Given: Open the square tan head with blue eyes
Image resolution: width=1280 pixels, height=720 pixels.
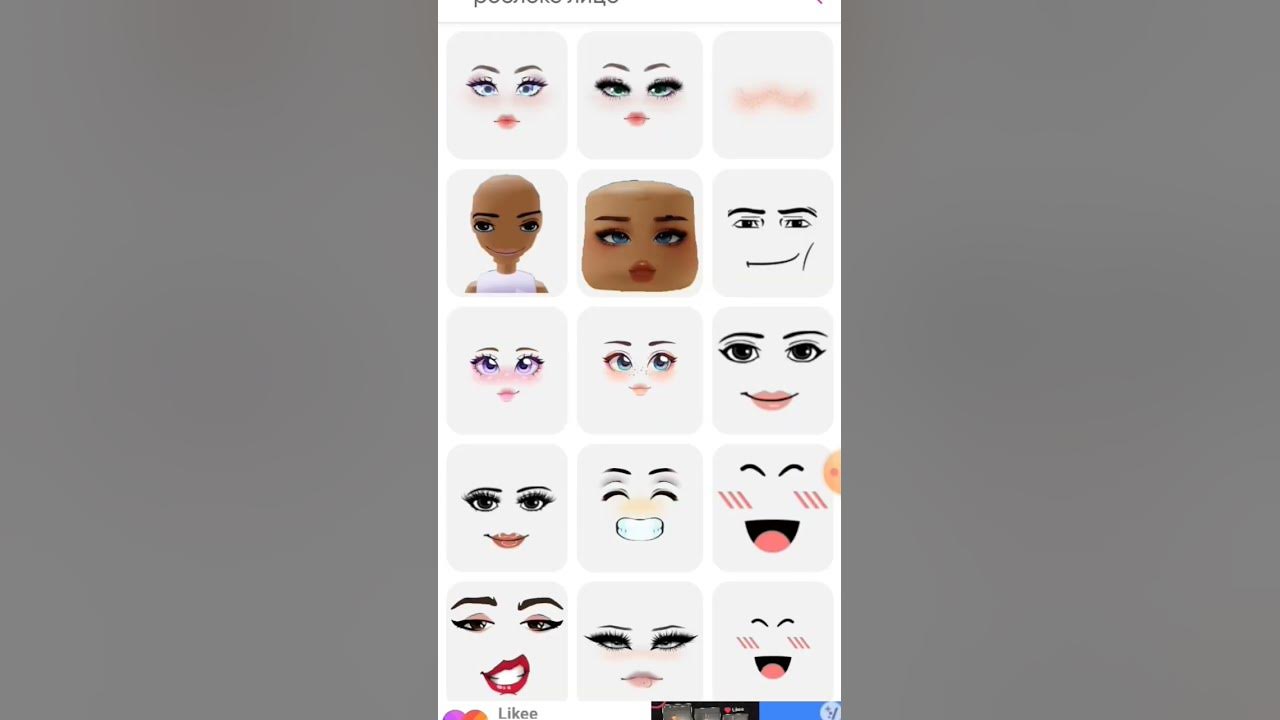Looking at the screenshot, I should (640, 233).
